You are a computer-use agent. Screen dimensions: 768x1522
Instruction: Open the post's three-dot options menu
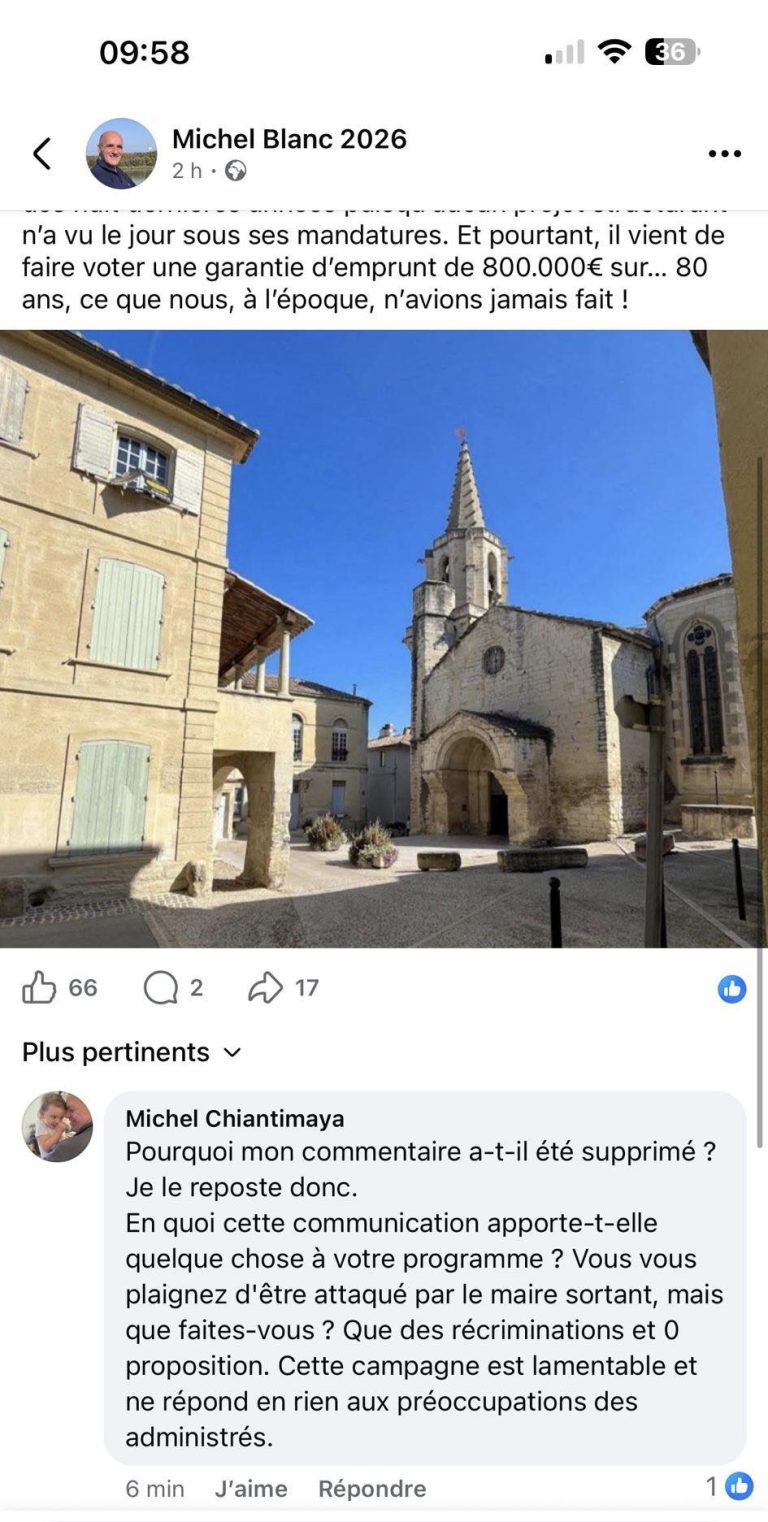click(724, 154)
